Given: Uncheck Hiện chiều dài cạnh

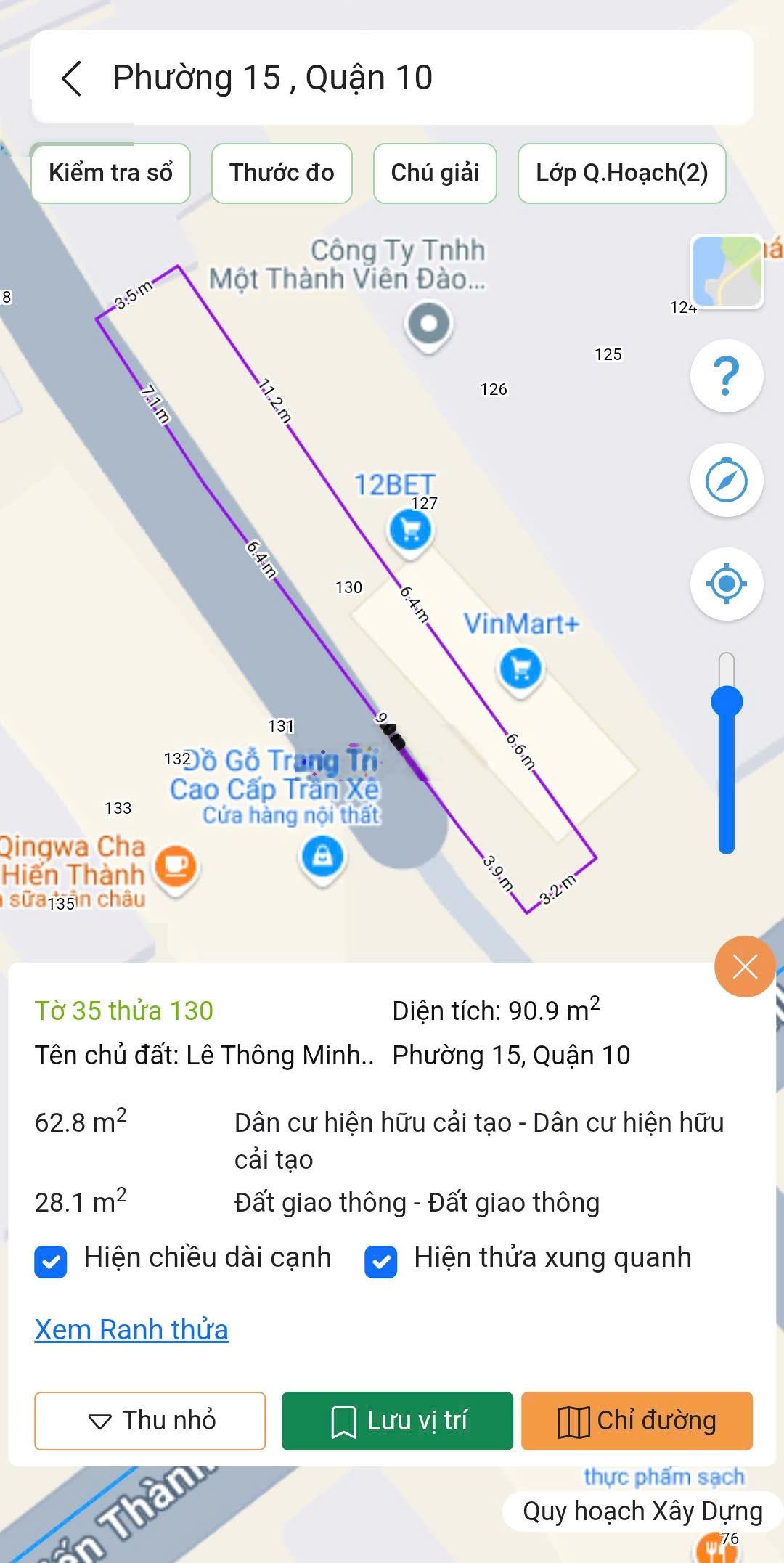Looking at the screenshot, I should pyautogui.click(x=51, y=1262).
